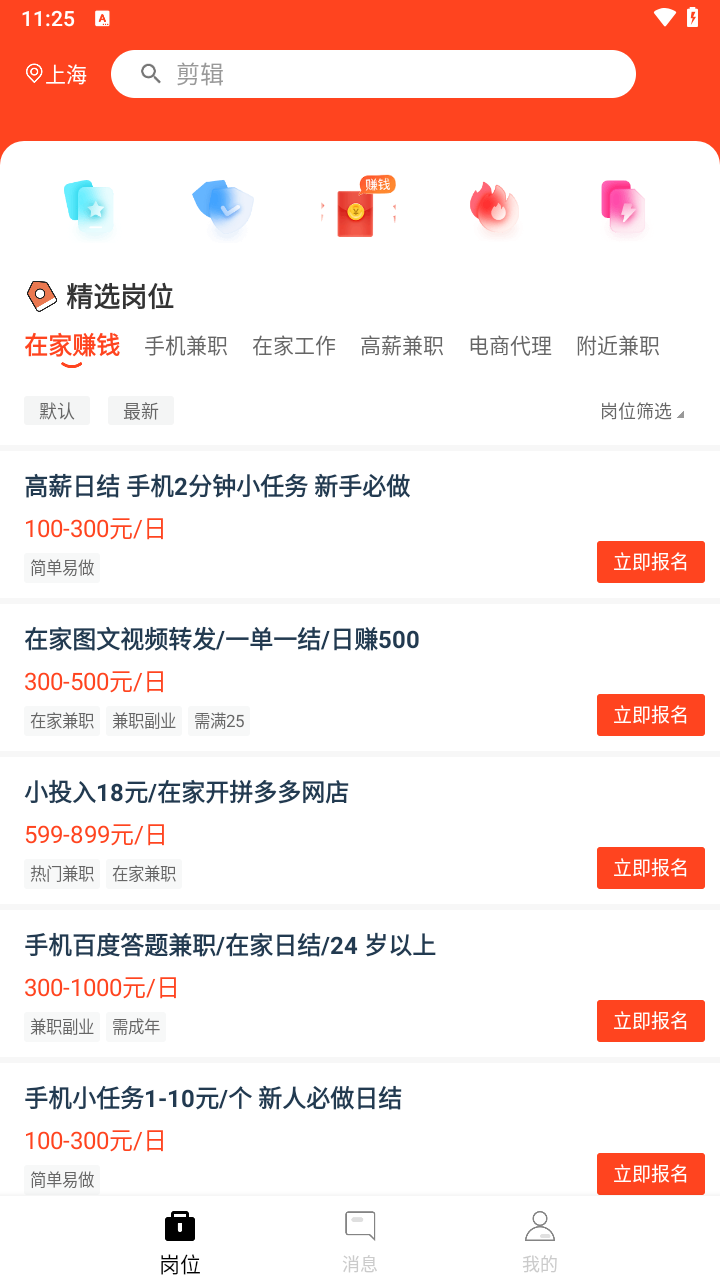
Task: Select the 高薪兼职 tab
Action: coord(402,346)
